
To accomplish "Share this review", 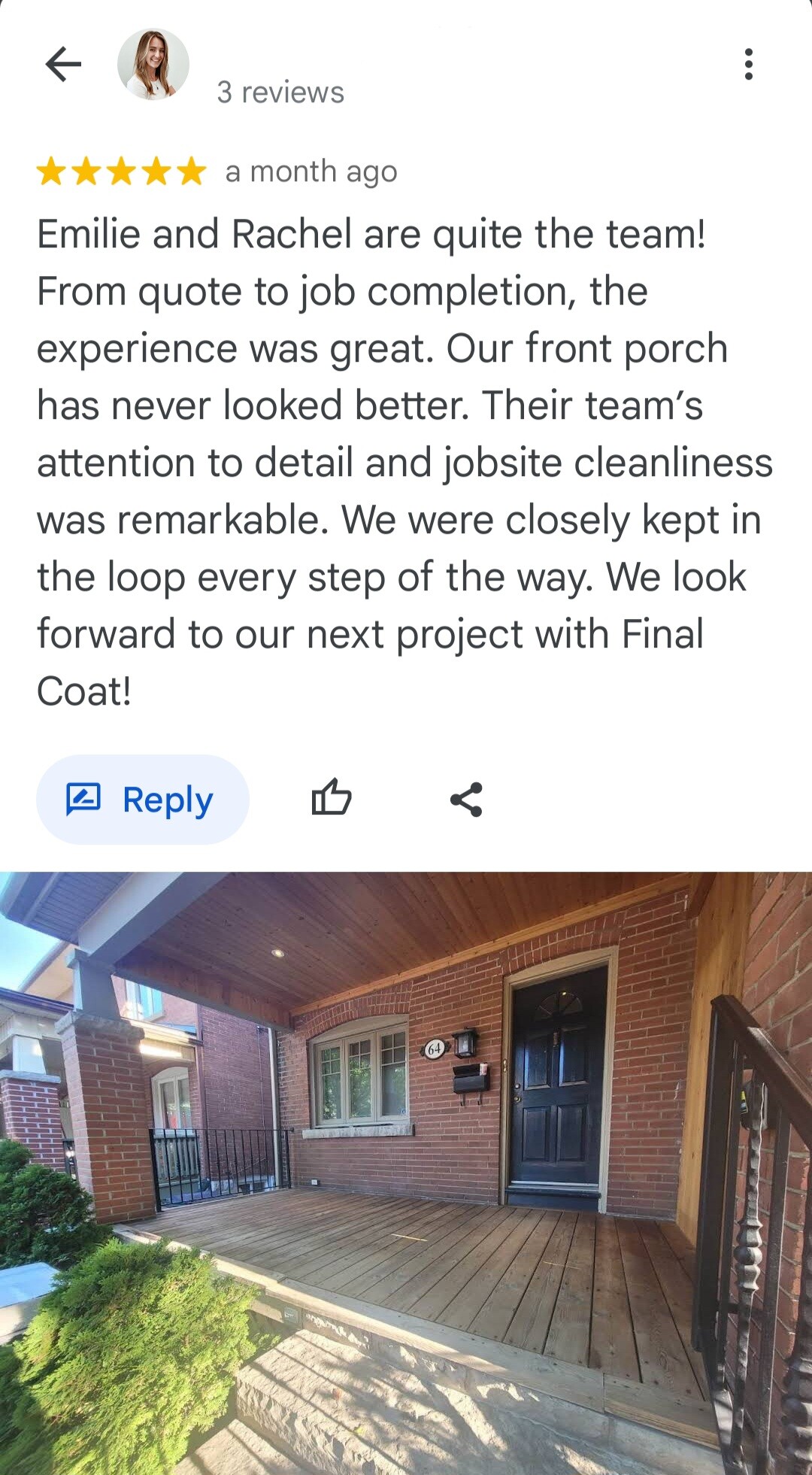I will tap(466, 800).
